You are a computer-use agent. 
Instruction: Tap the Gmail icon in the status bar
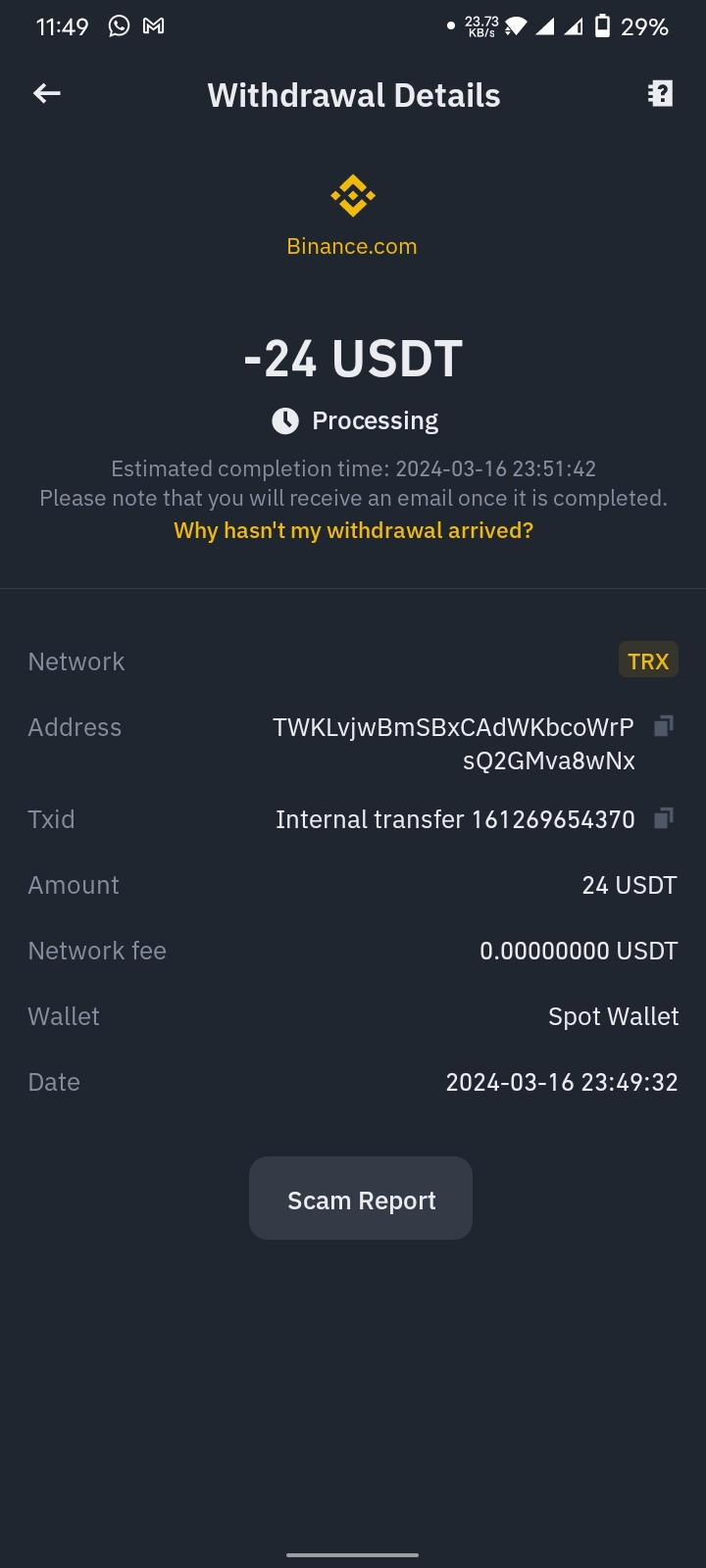click(x=153, y=25)
